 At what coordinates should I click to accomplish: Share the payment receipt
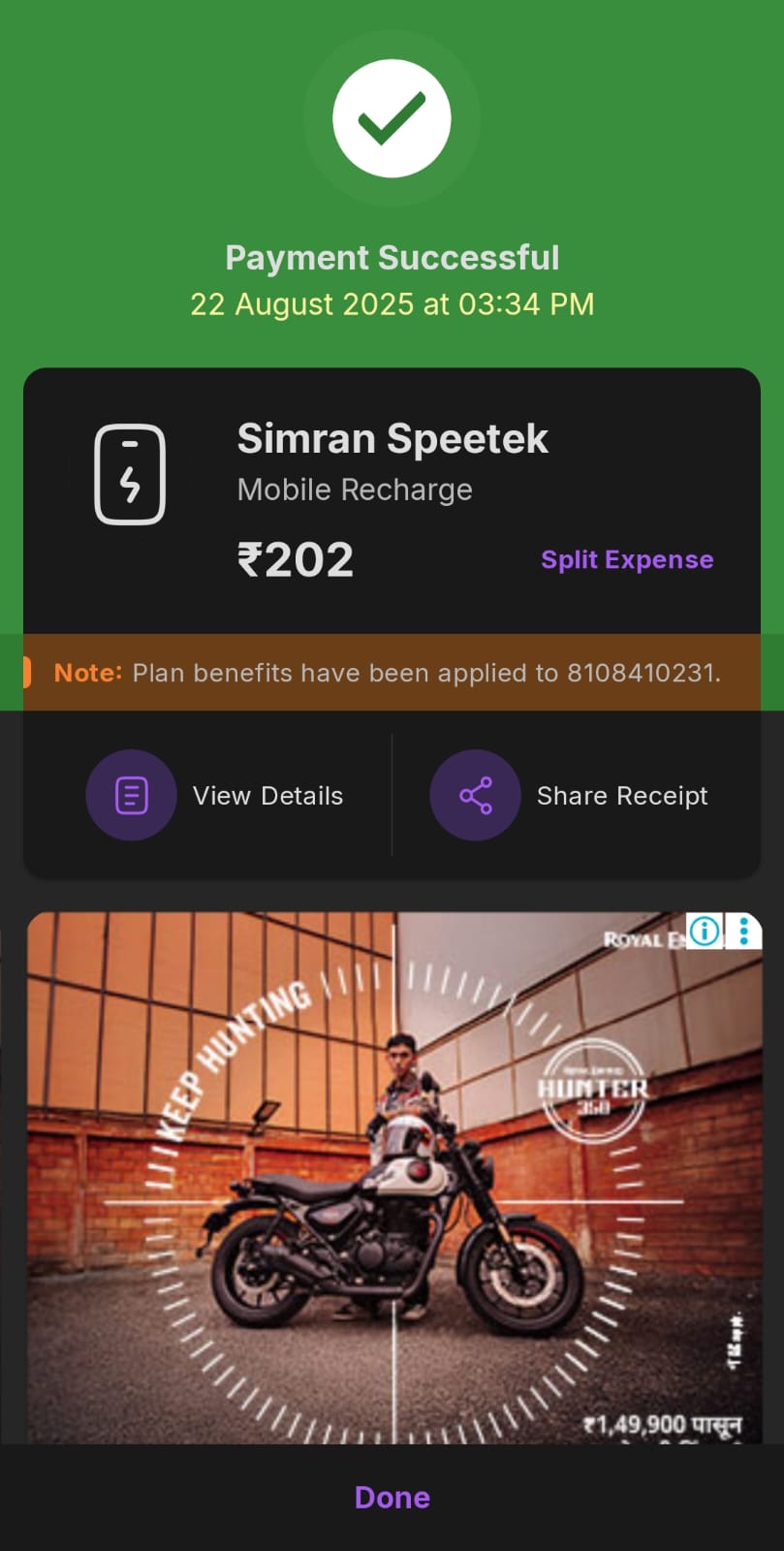click(569, 795)
